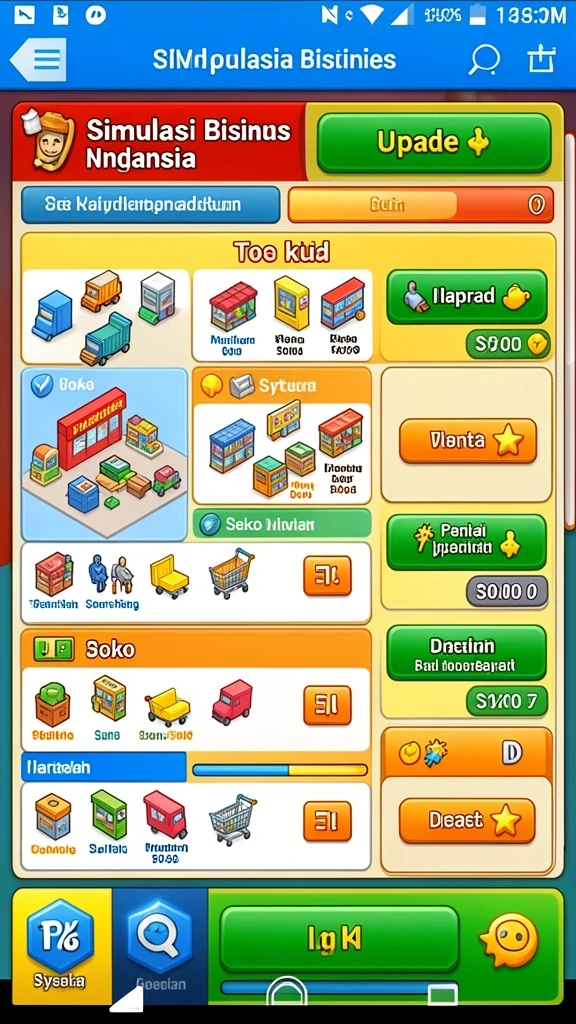Tap the orange button beside the shopping cart under Seko Nlvian
Image resolution: width=576 pixels, height=1024 pixels.
point(327,575)
